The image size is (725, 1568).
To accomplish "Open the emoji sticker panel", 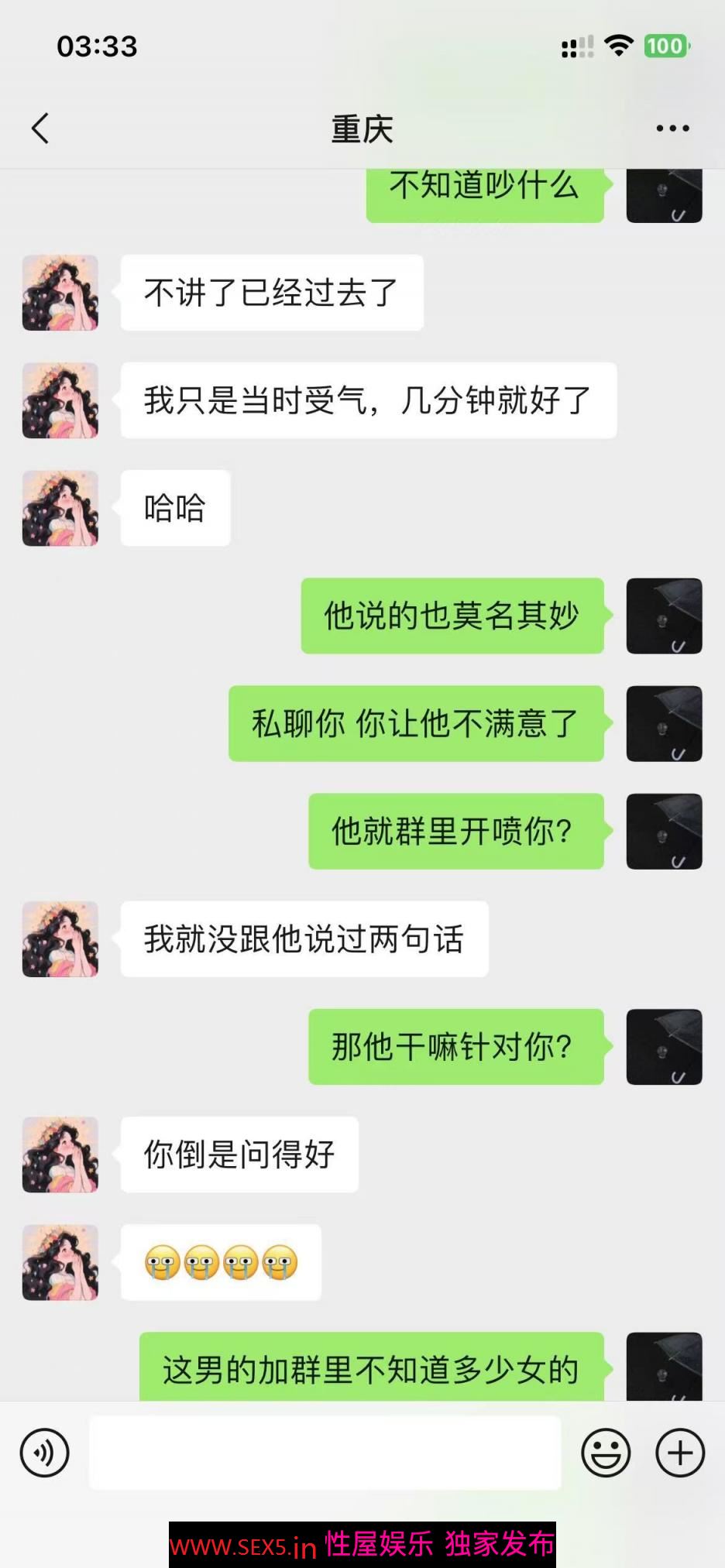I will (606, 1453).
